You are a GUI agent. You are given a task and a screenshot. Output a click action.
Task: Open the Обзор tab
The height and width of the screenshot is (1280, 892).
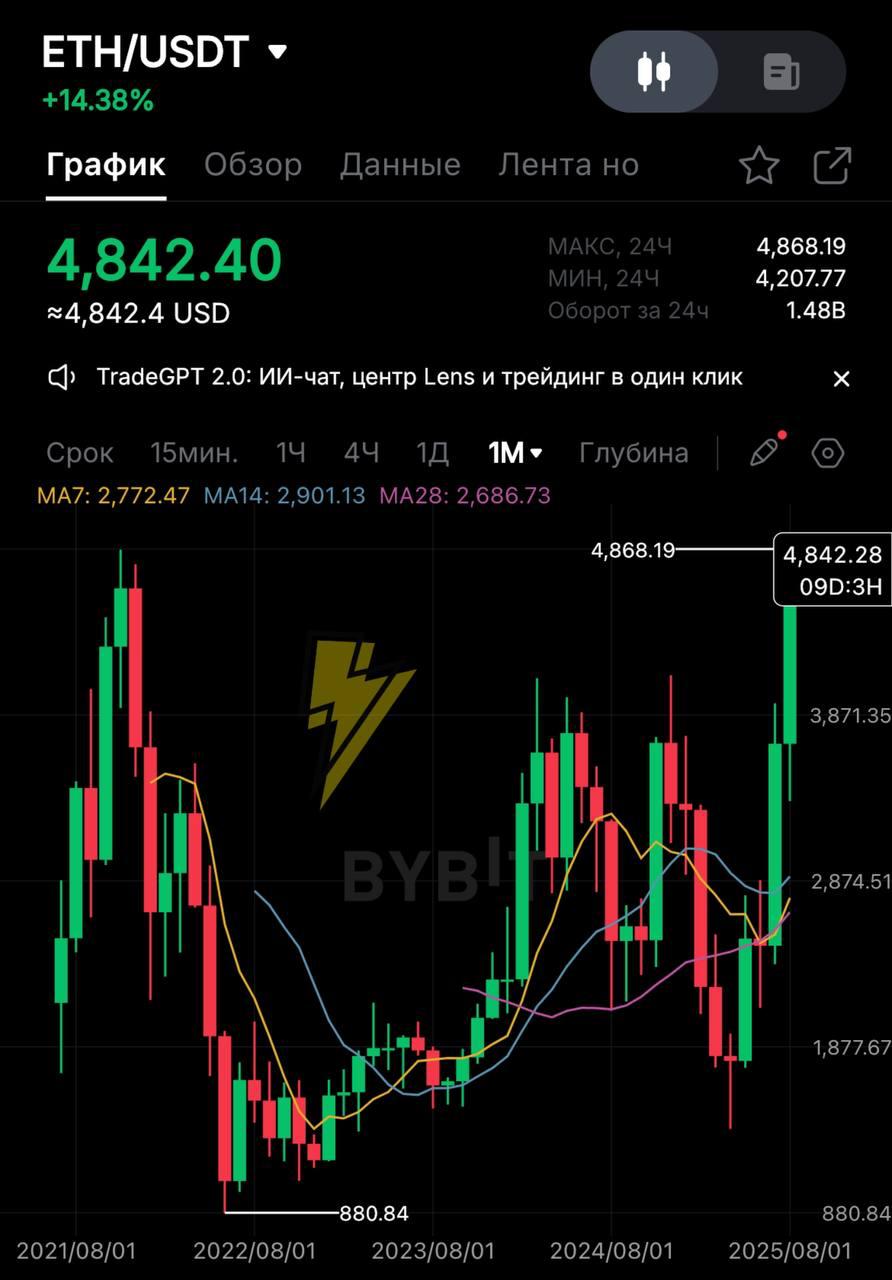253,165
